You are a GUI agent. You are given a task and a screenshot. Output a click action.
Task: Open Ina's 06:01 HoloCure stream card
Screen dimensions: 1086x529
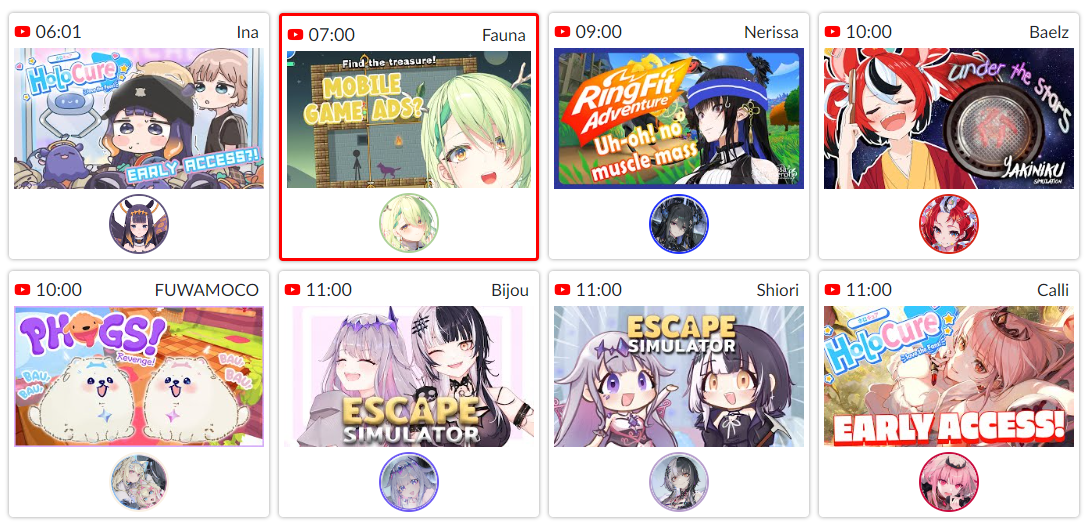pyautogui.click(x=139, y=118)
